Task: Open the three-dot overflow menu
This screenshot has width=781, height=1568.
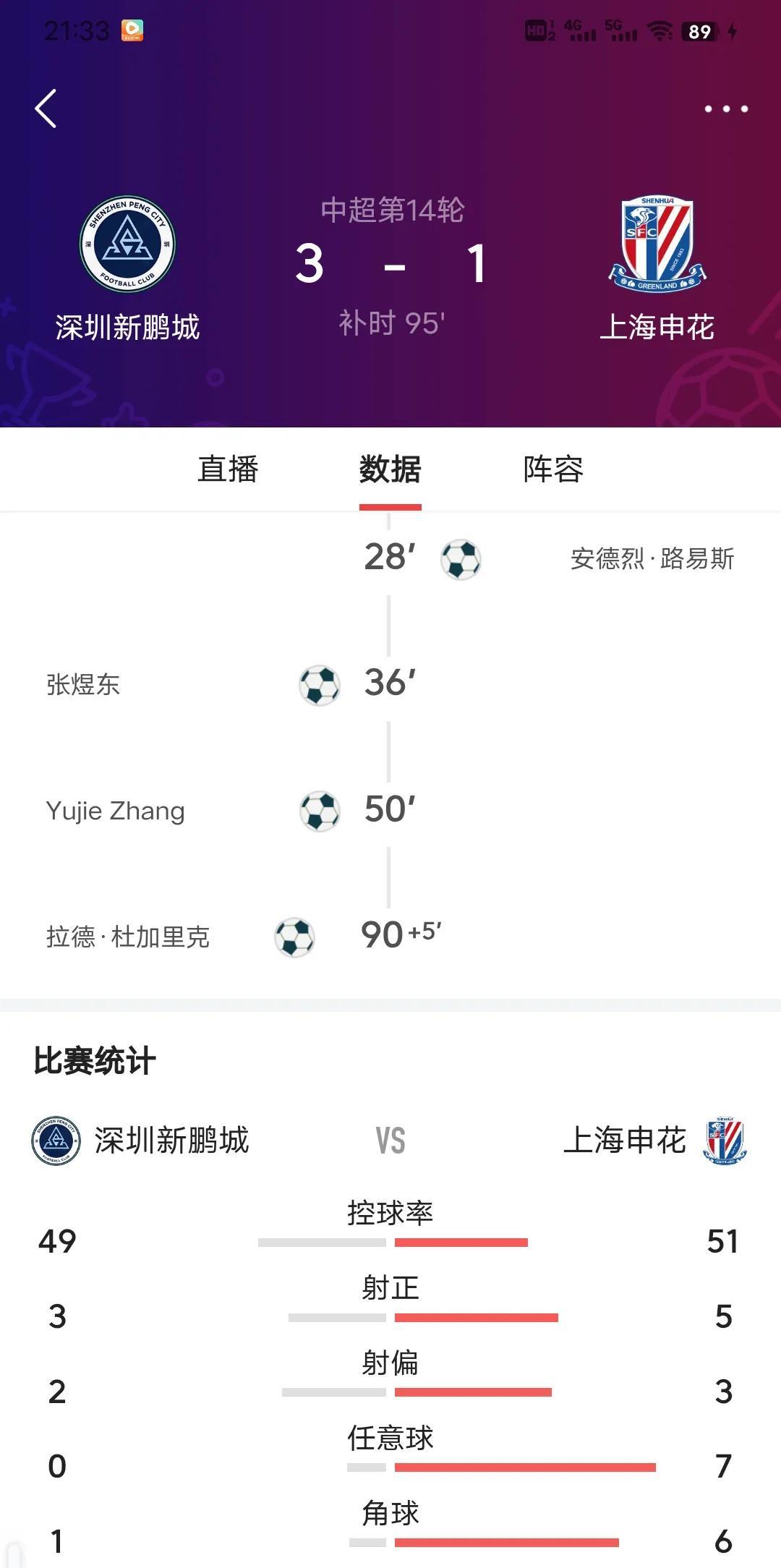Action: pyautogui.click(x=726, y=108)
